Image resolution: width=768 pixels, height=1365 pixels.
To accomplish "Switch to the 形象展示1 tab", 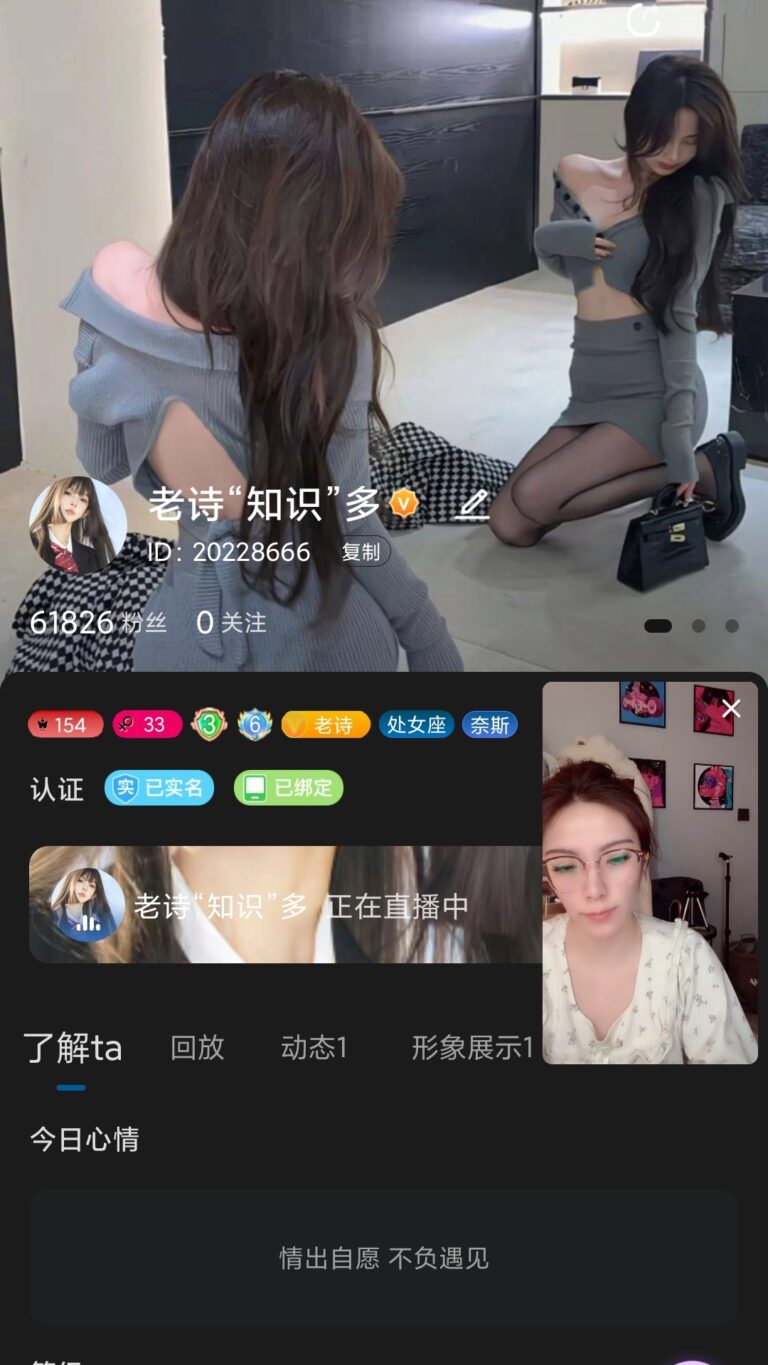I will (472, 1048).
